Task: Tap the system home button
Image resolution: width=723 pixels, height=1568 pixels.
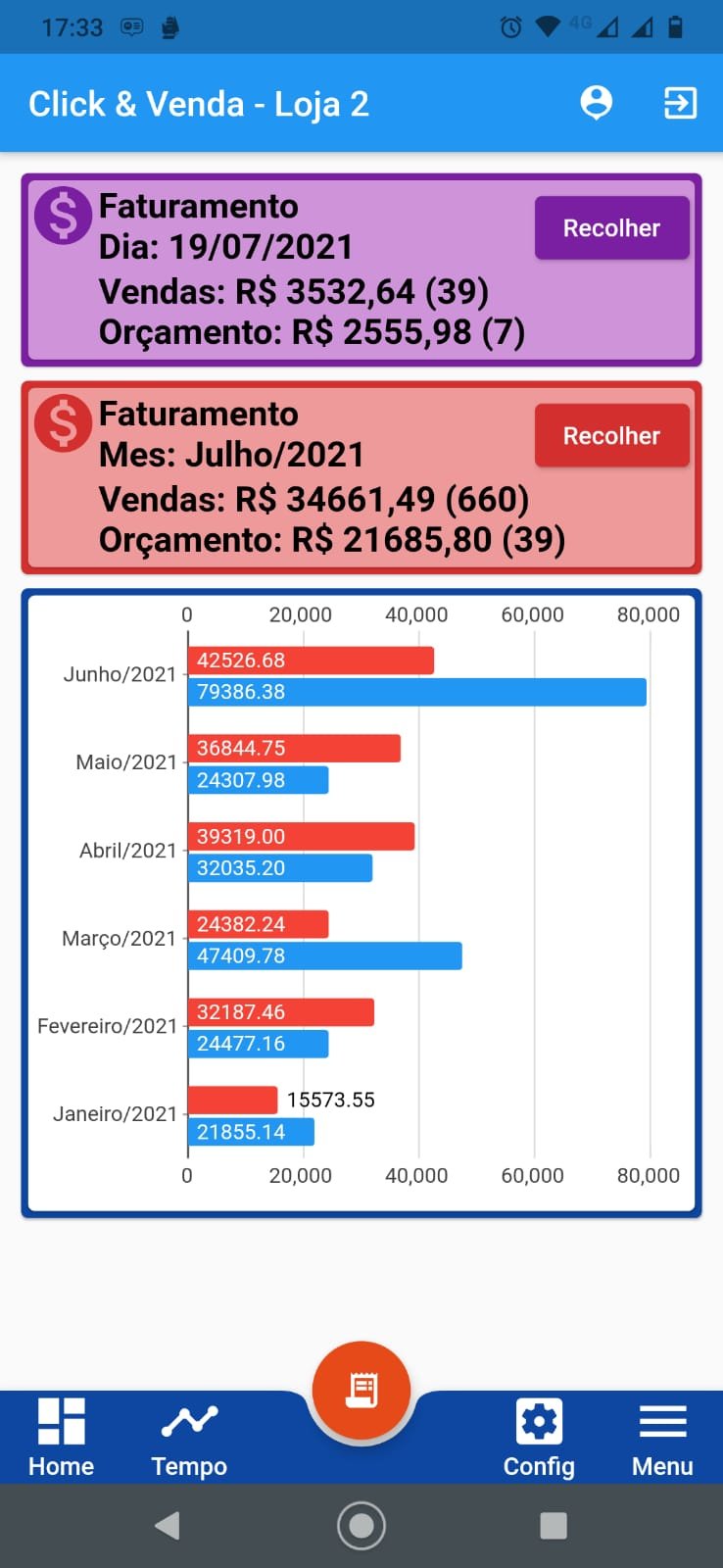Action: tap(361, 1525)
